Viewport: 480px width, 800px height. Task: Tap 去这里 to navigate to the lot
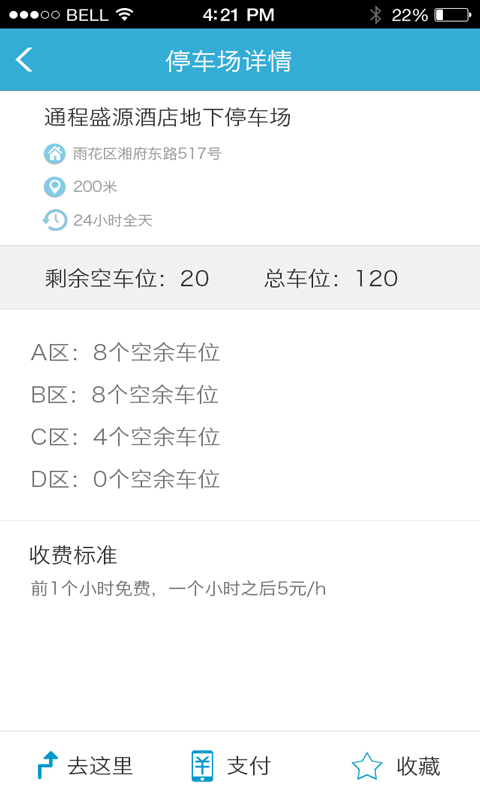85,766
